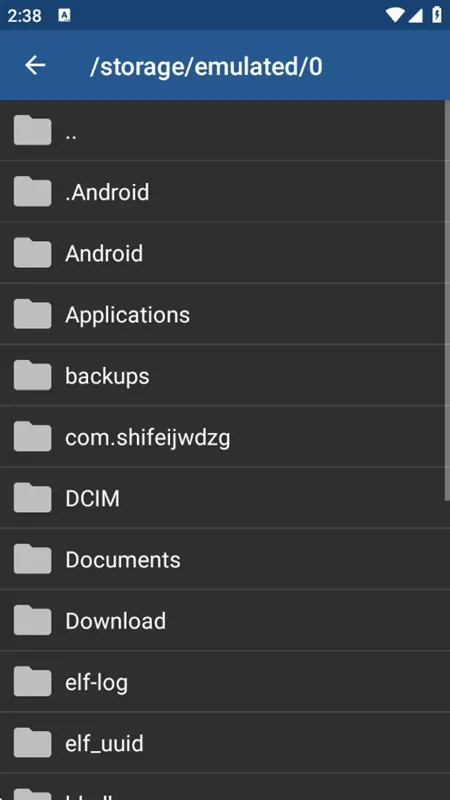This screenshot has height=800, width=450.
Task: Open the .Android folder
Action: pos(222,191)
